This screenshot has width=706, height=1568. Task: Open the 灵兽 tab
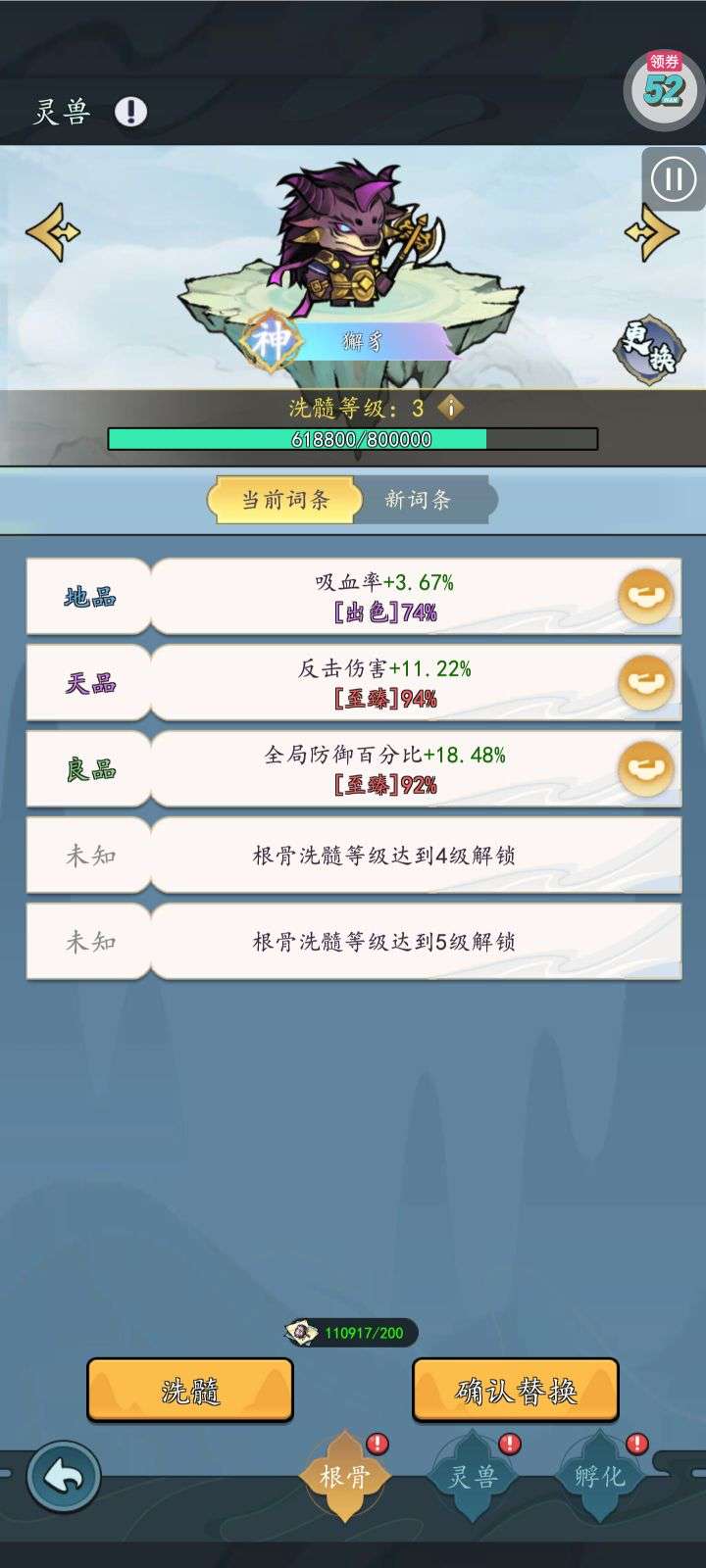pos(473,1476)
